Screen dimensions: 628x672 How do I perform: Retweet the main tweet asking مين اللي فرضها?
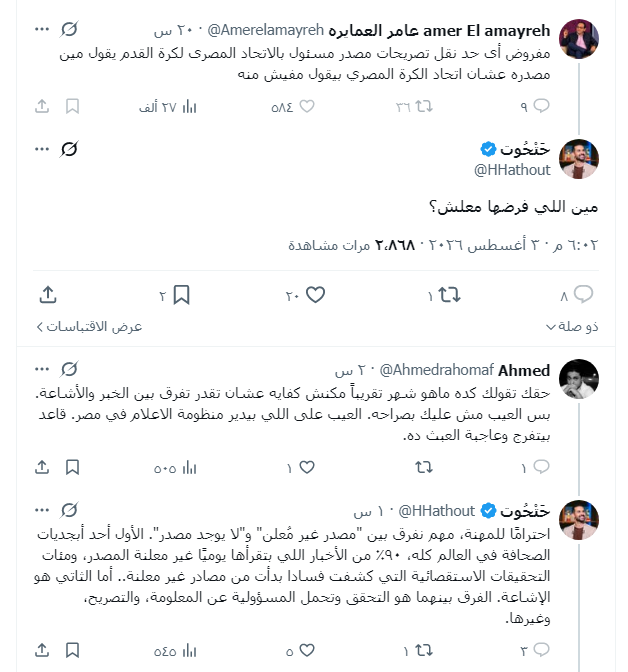449,295
